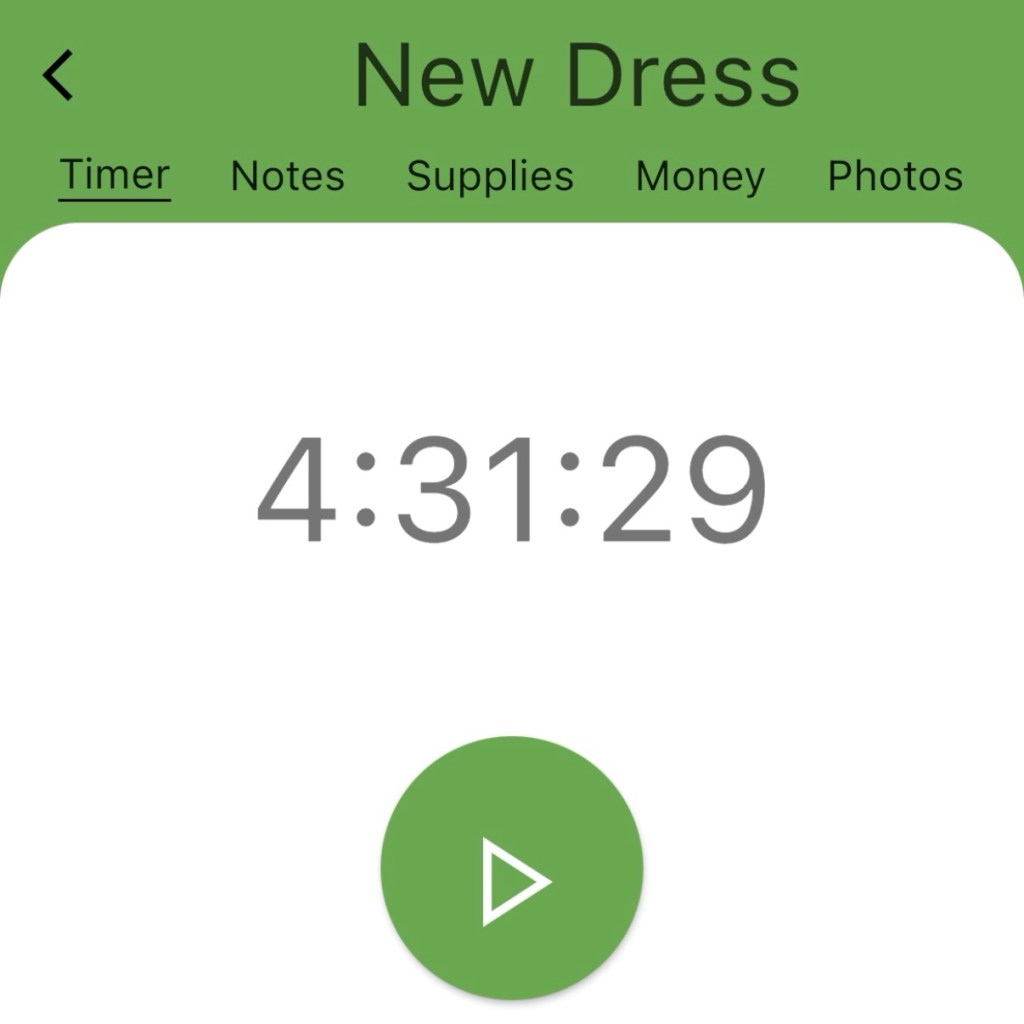This screenshot has height=1024, width=1024.
Task: View the Money tab
Action: pyautogui.click(x=700, y=177)
